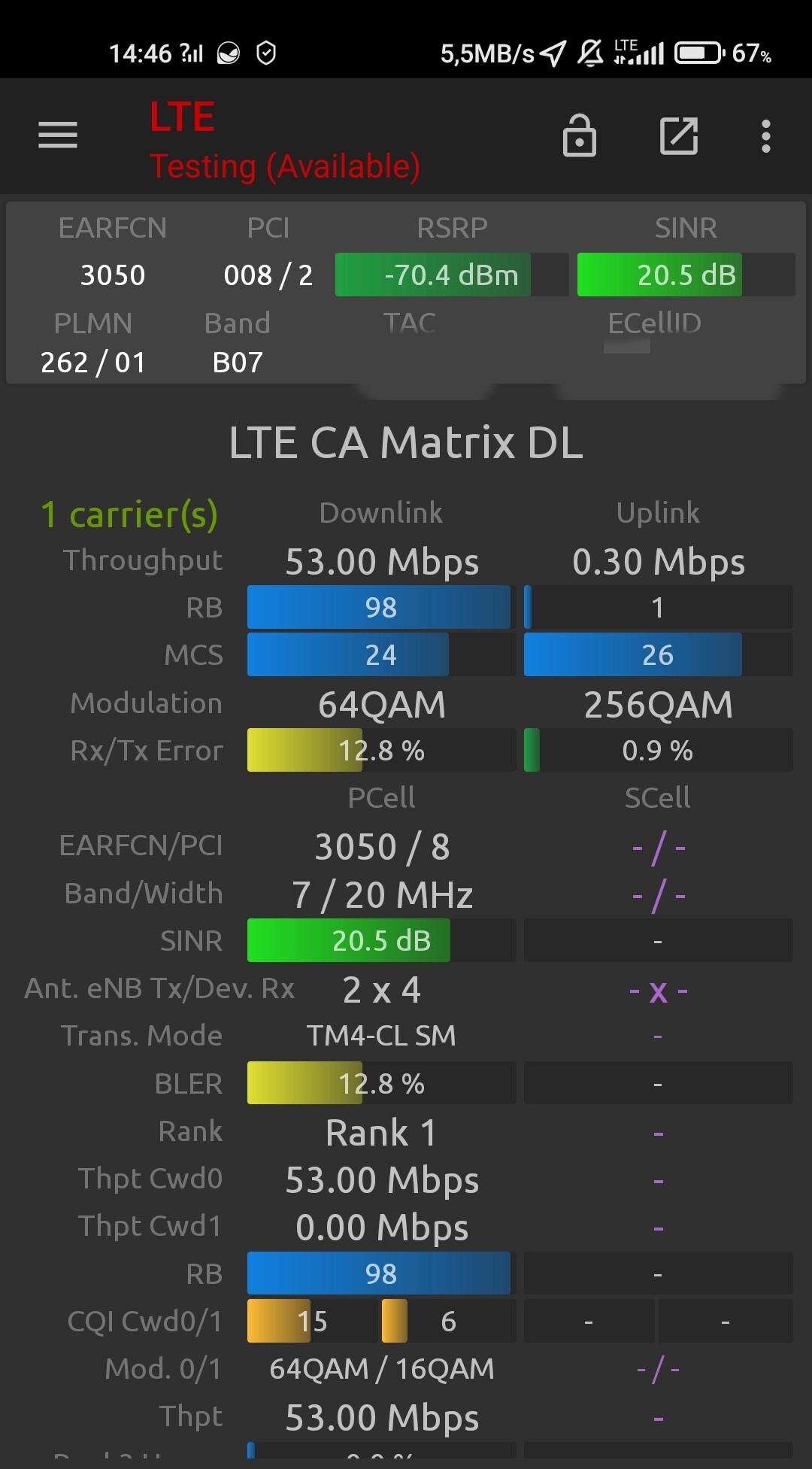Open the hamburger drawer menu

coord(58,135)
